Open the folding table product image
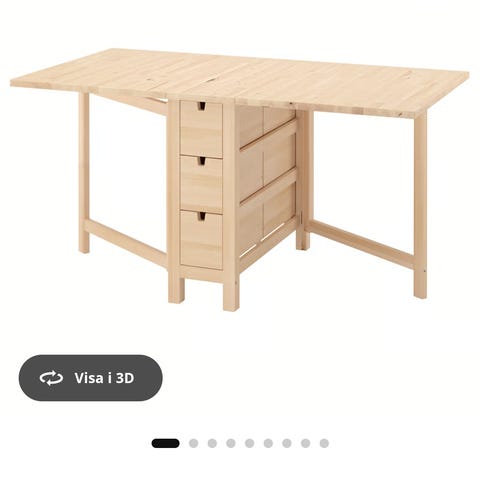The width and height of the screenshot is (480, 480). tap(240, 180)
